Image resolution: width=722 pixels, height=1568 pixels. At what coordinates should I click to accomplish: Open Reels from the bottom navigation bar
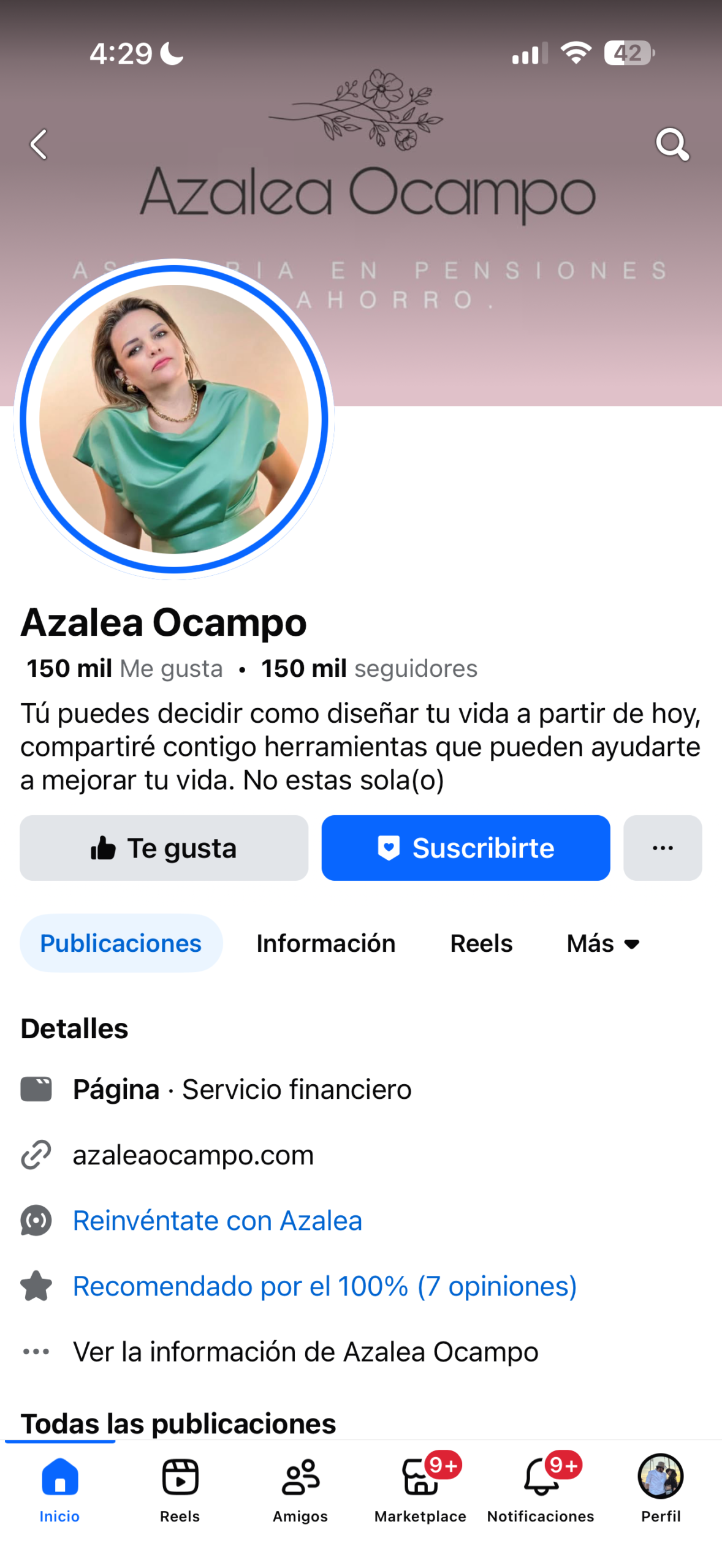(180, 1476)
